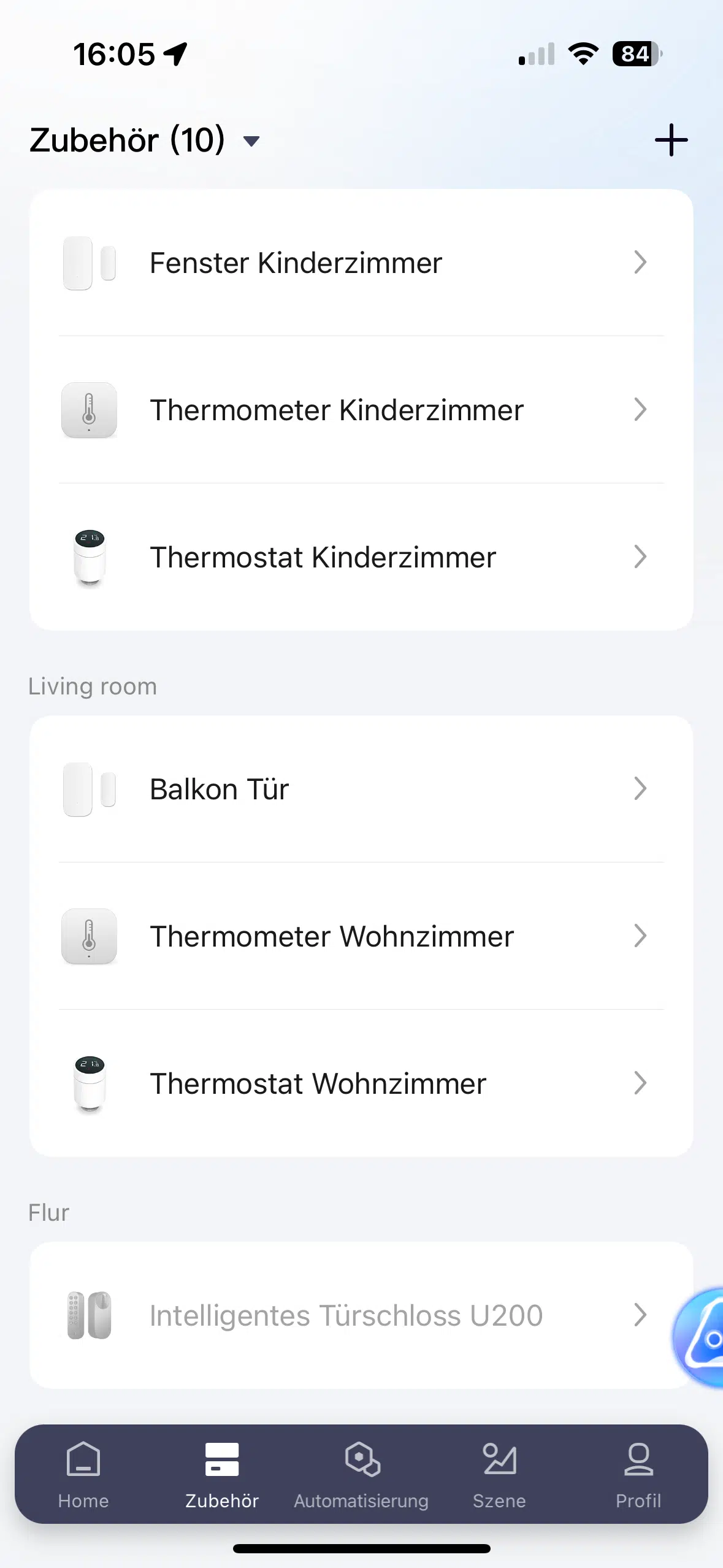Select Thermostat Kinderzimmer
The width and height of the screenshot is (723, 1568).
click(x=361, y=557)
